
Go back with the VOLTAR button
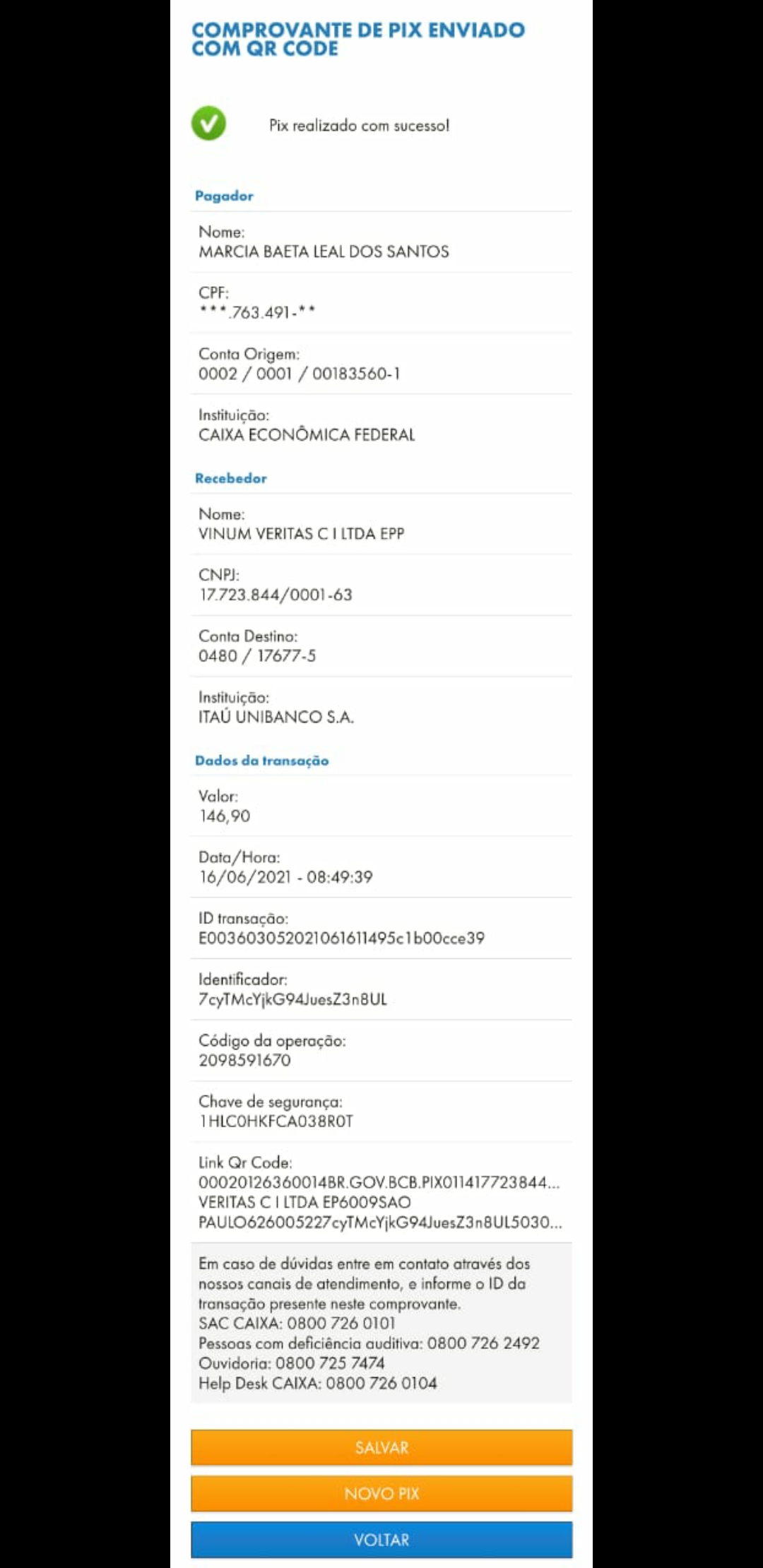pos(381,1539)
